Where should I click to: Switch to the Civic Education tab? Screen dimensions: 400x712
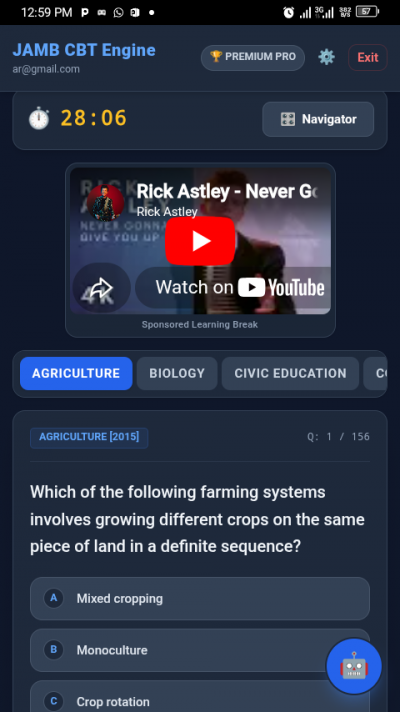[x=290, y=373]
